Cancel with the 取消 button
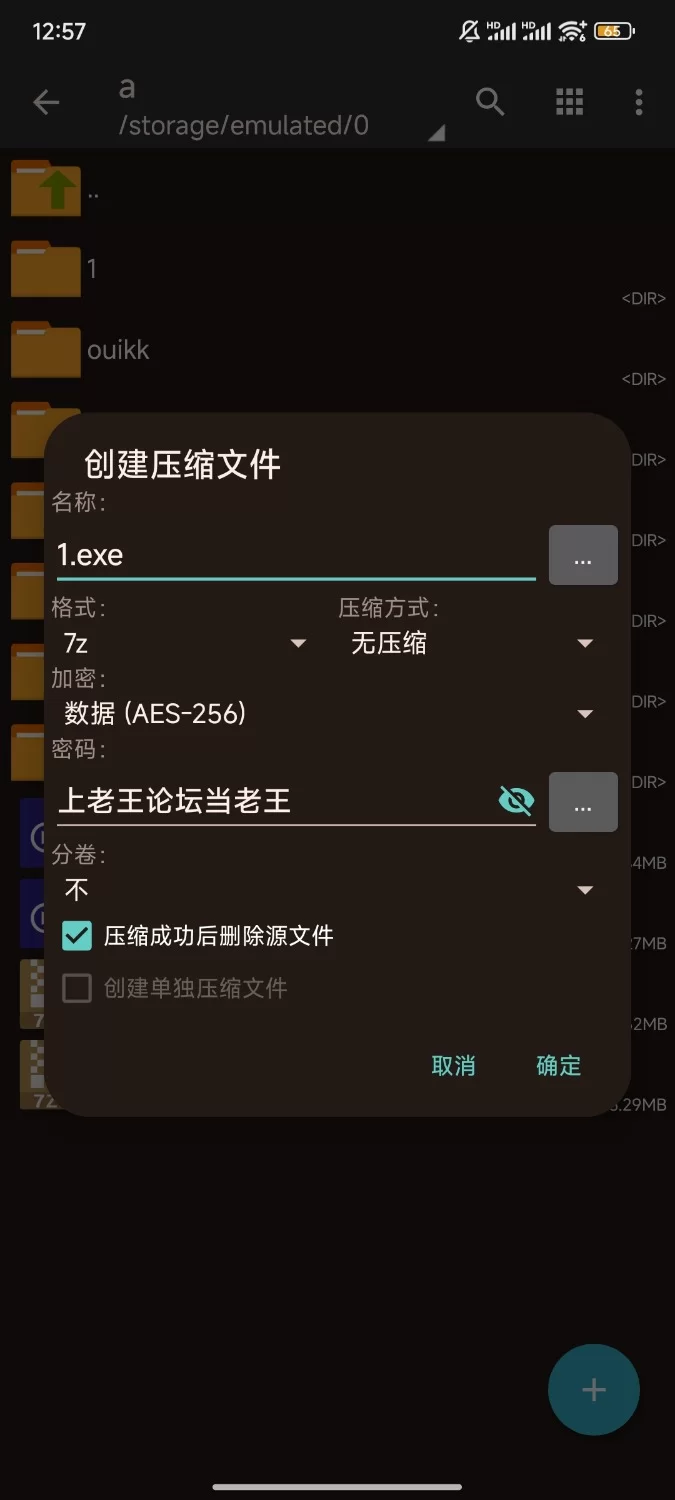 coord(453,1066)
